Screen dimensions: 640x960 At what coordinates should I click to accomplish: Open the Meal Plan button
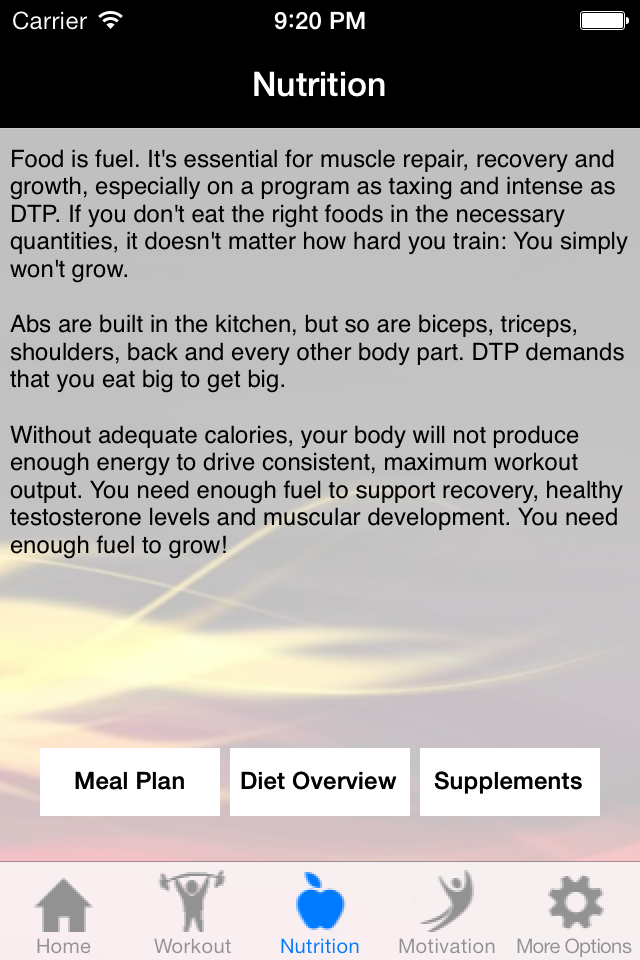(130, 781)
